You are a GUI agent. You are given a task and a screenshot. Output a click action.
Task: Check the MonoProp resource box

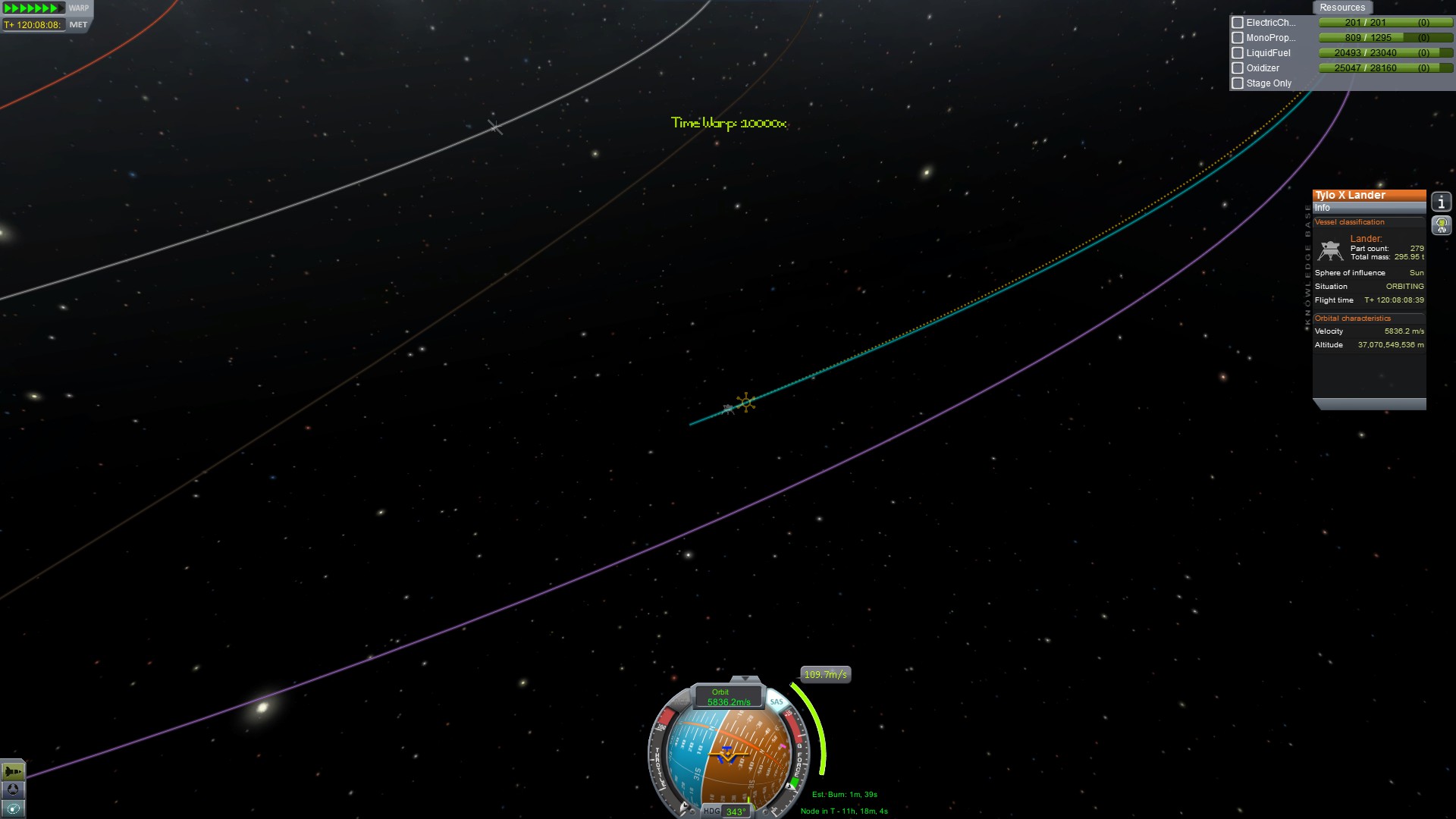(x=1238, y=38)
